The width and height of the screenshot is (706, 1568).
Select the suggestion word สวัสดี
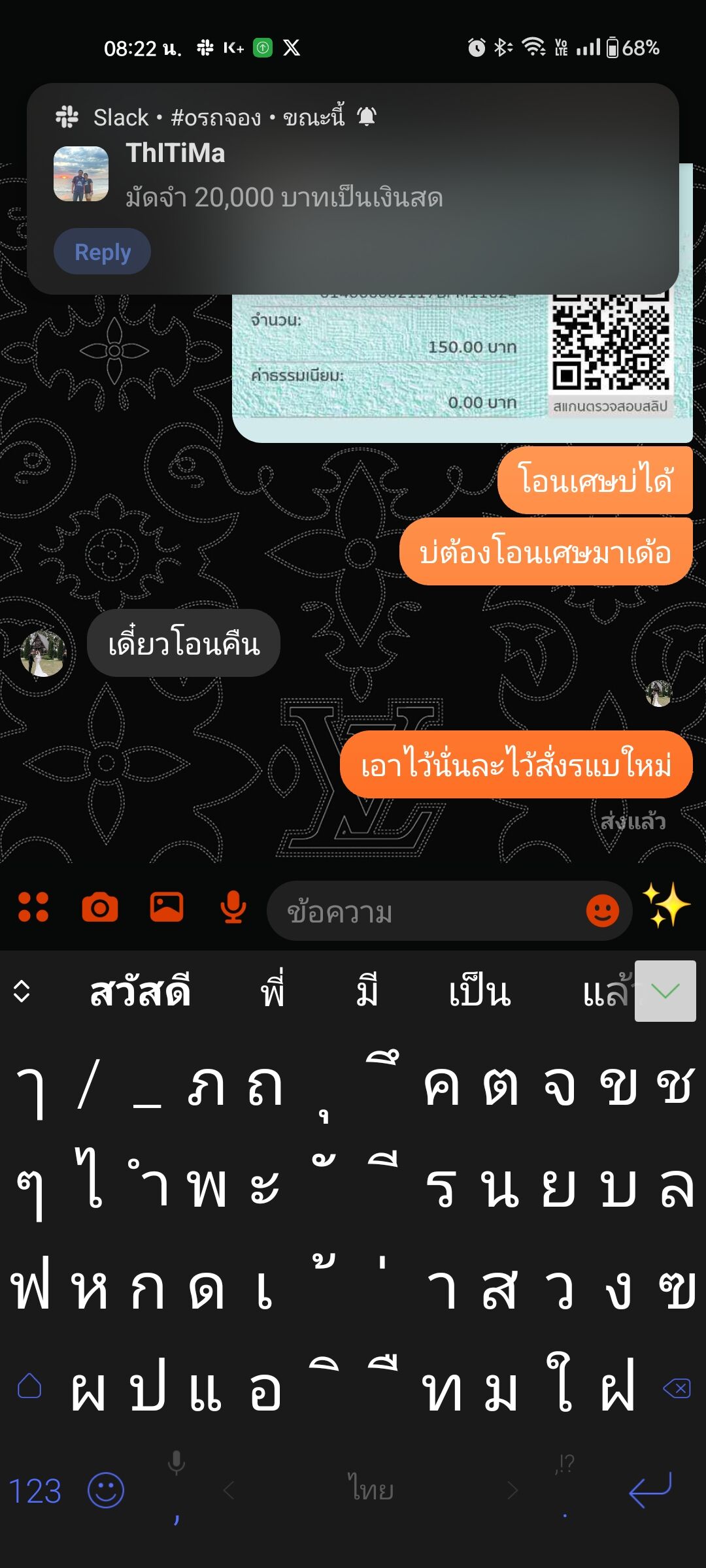pos(140,991)
